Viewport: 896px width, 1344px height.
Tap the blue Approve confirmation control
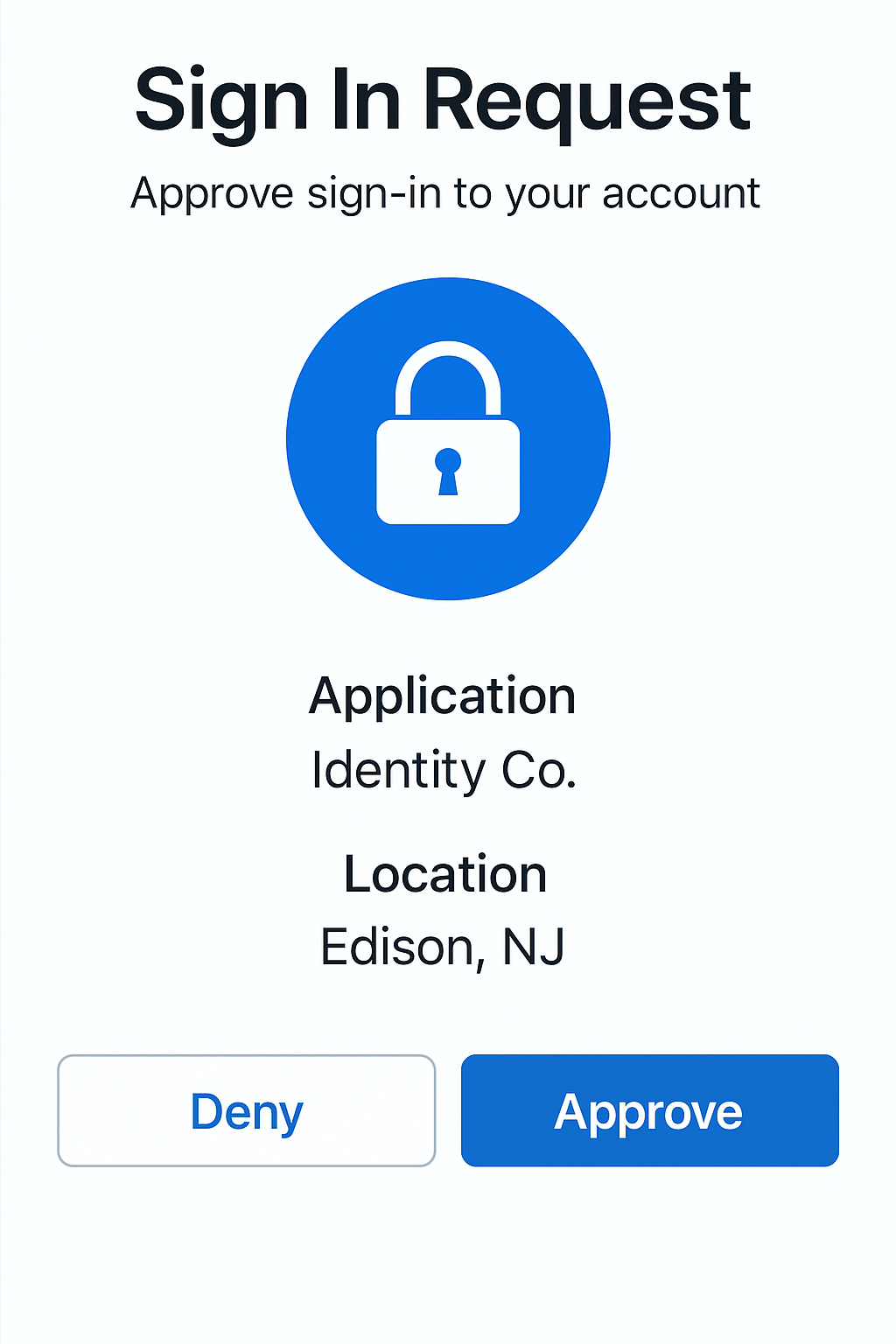(x=649, y=1111)
